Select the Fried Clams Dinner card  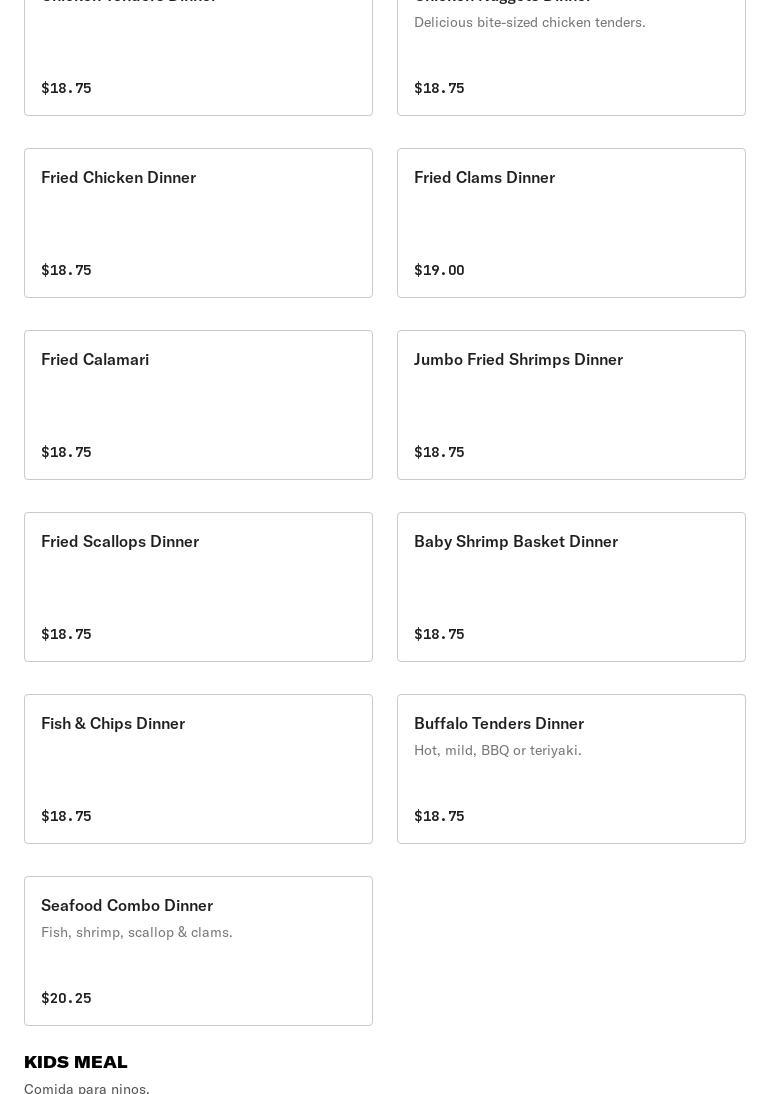(x=571, y=222)
